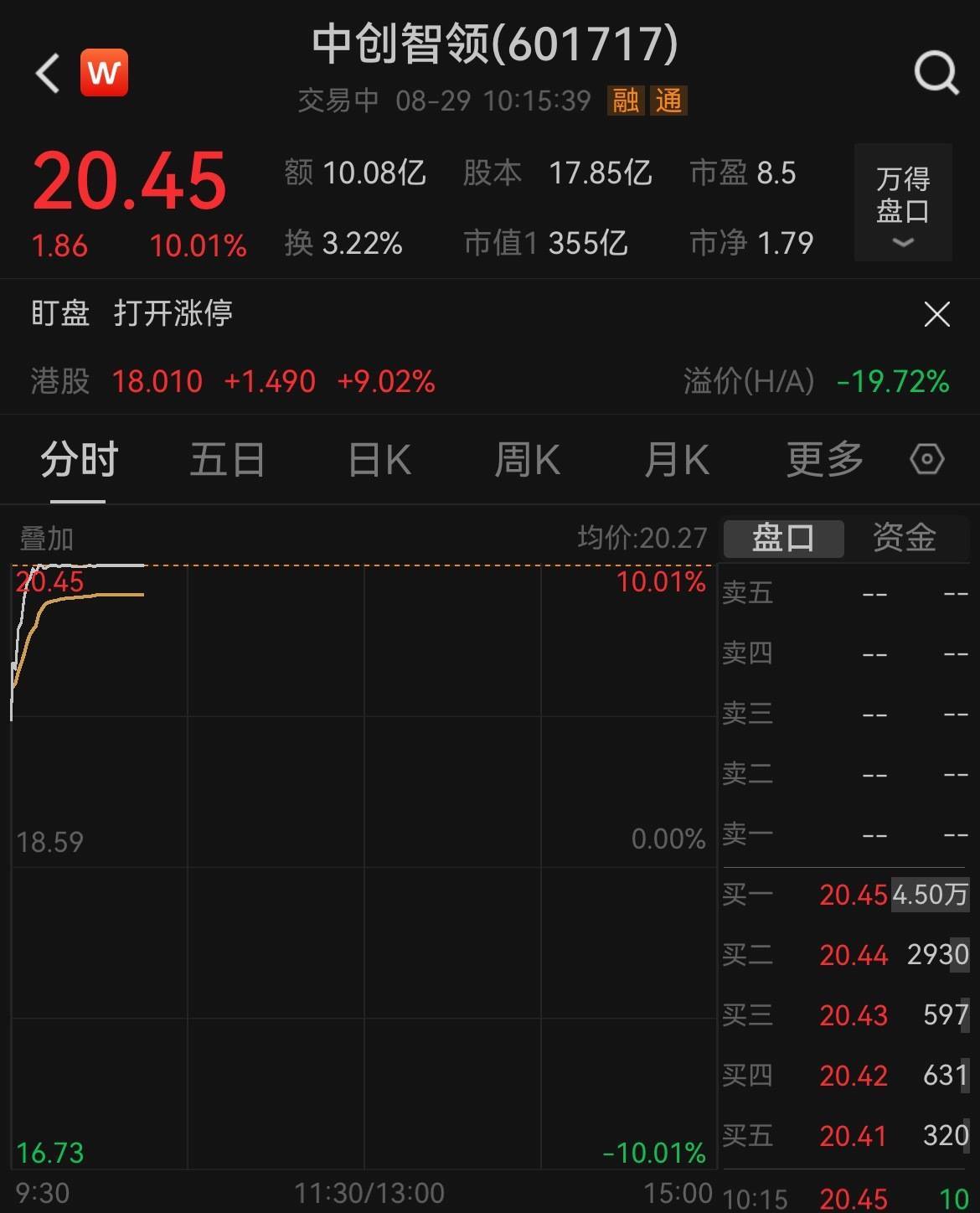This screenshot has height=1213, width=980.
Task: Tap the 买一 20.45 bid row
Action: (844, 895)
